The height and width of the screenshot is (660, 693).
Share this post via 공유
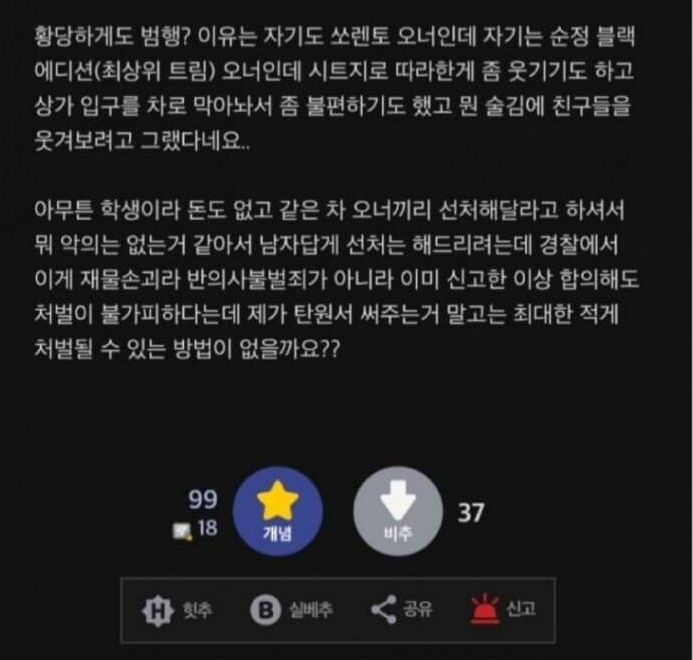pos(400,609)
